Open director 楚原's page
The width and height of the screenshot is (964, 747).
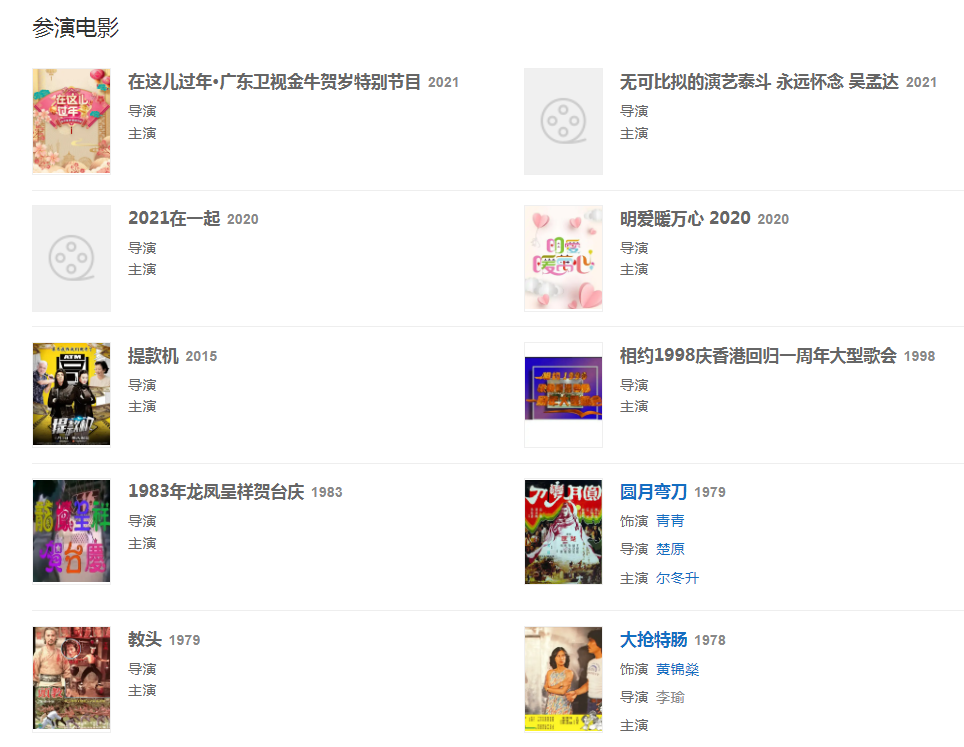pos(670,549)
